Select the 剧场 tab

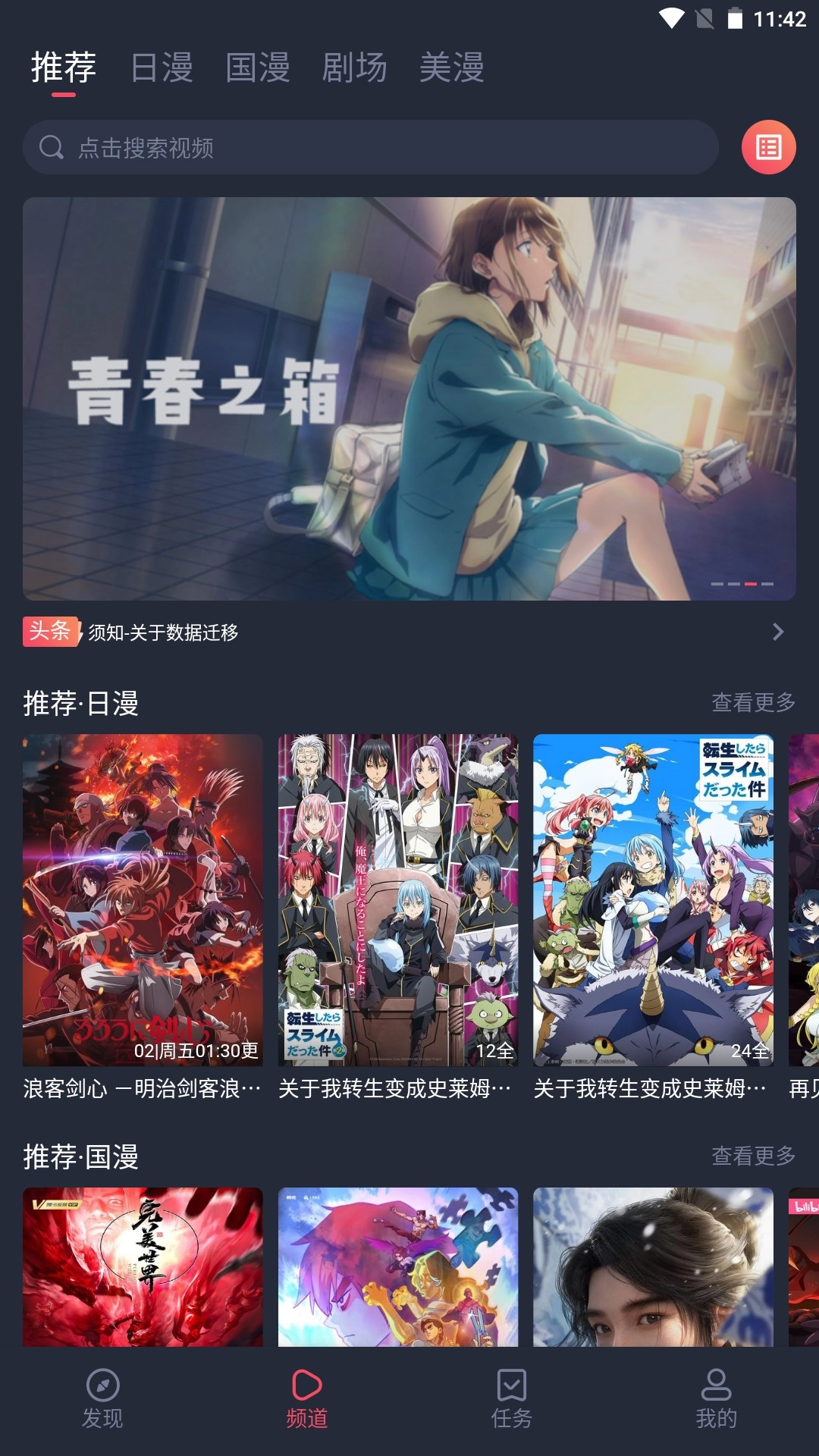click(x=356, y=69)
